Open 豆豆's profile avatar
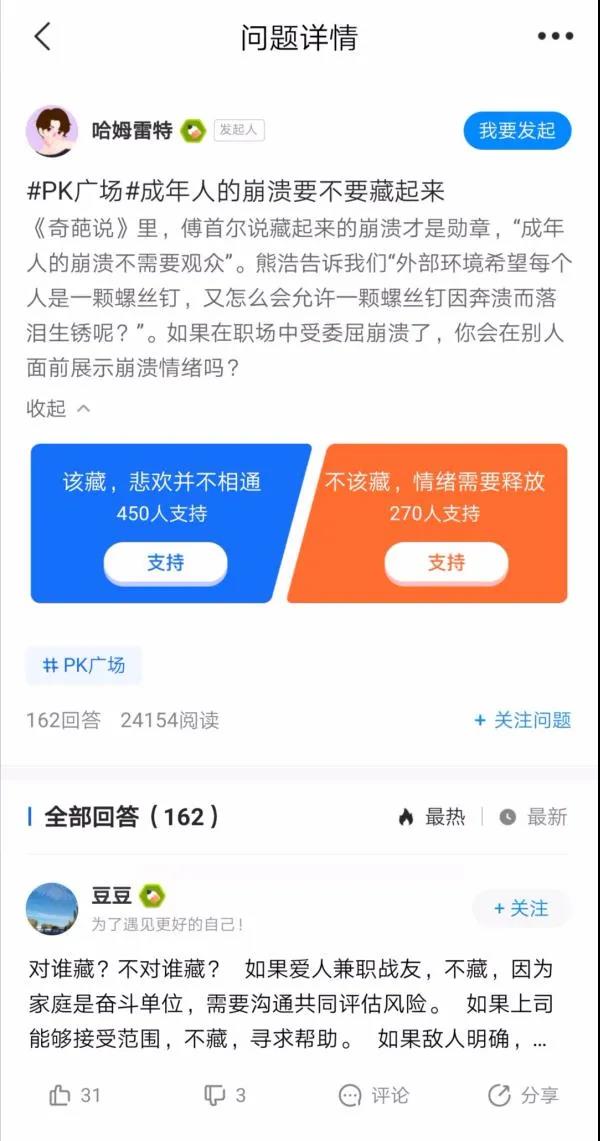The height and width of the screenshot is (1141, 600). [52, 908]
